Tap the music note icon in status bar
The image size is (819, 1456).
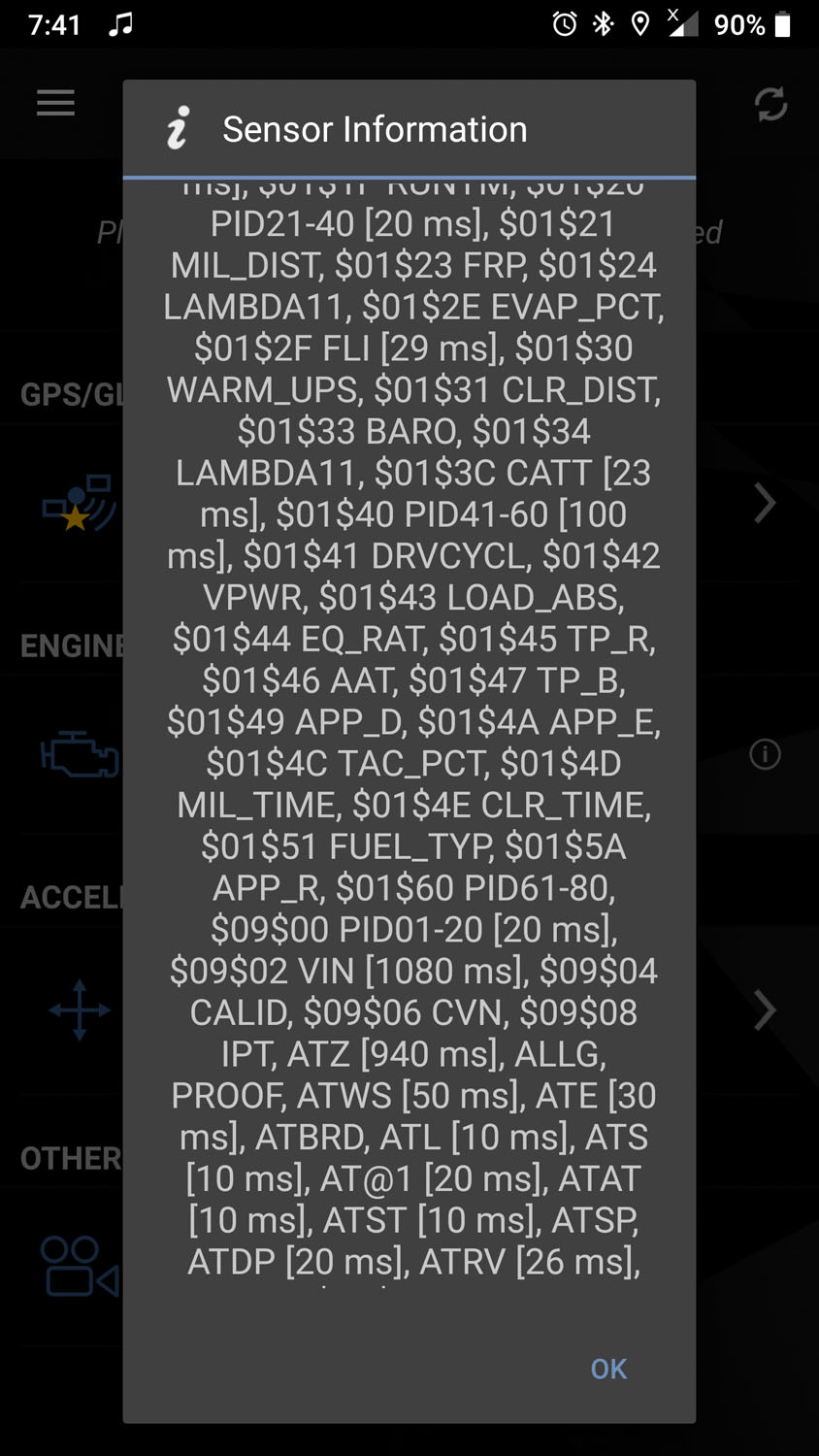point(120,24)
